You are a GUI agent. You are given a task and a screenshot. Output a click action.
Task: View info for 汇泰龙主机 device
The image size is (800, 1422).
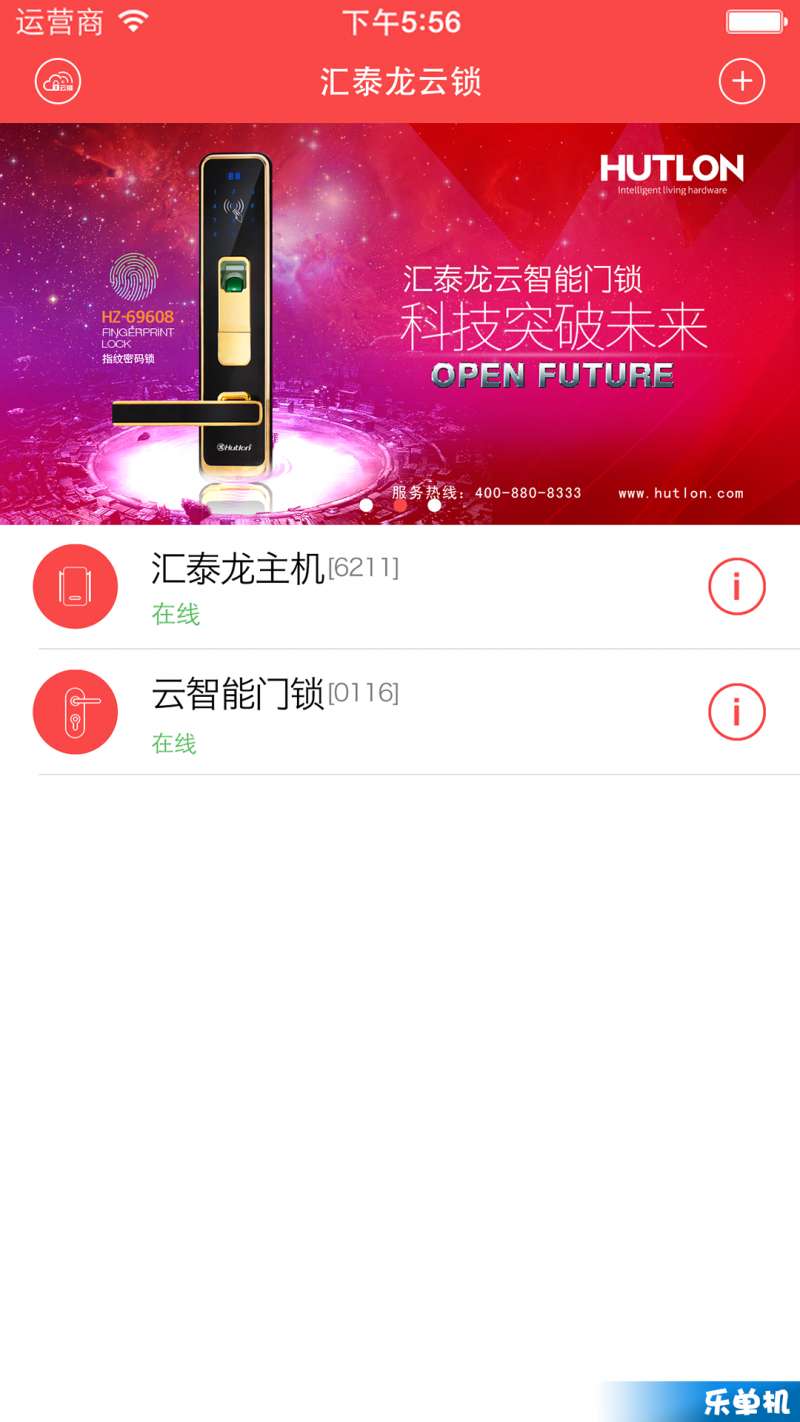point(737,586)
